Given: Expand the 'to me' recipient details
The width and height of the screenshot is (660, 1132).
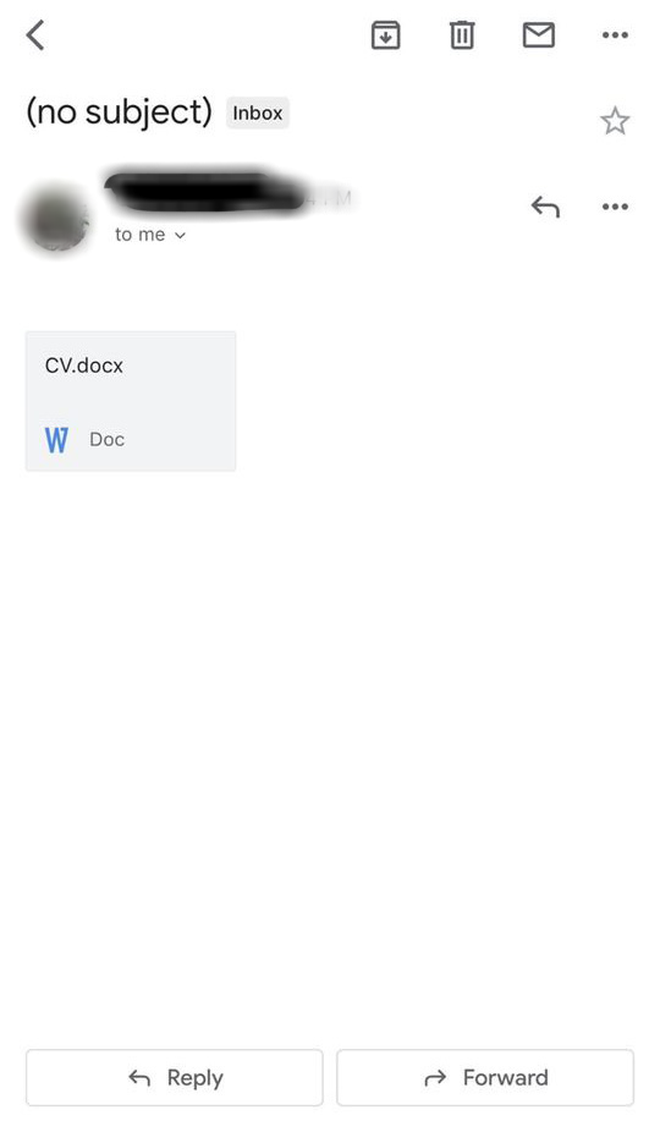Looking at the screenshot, I should tap(150, 235).
